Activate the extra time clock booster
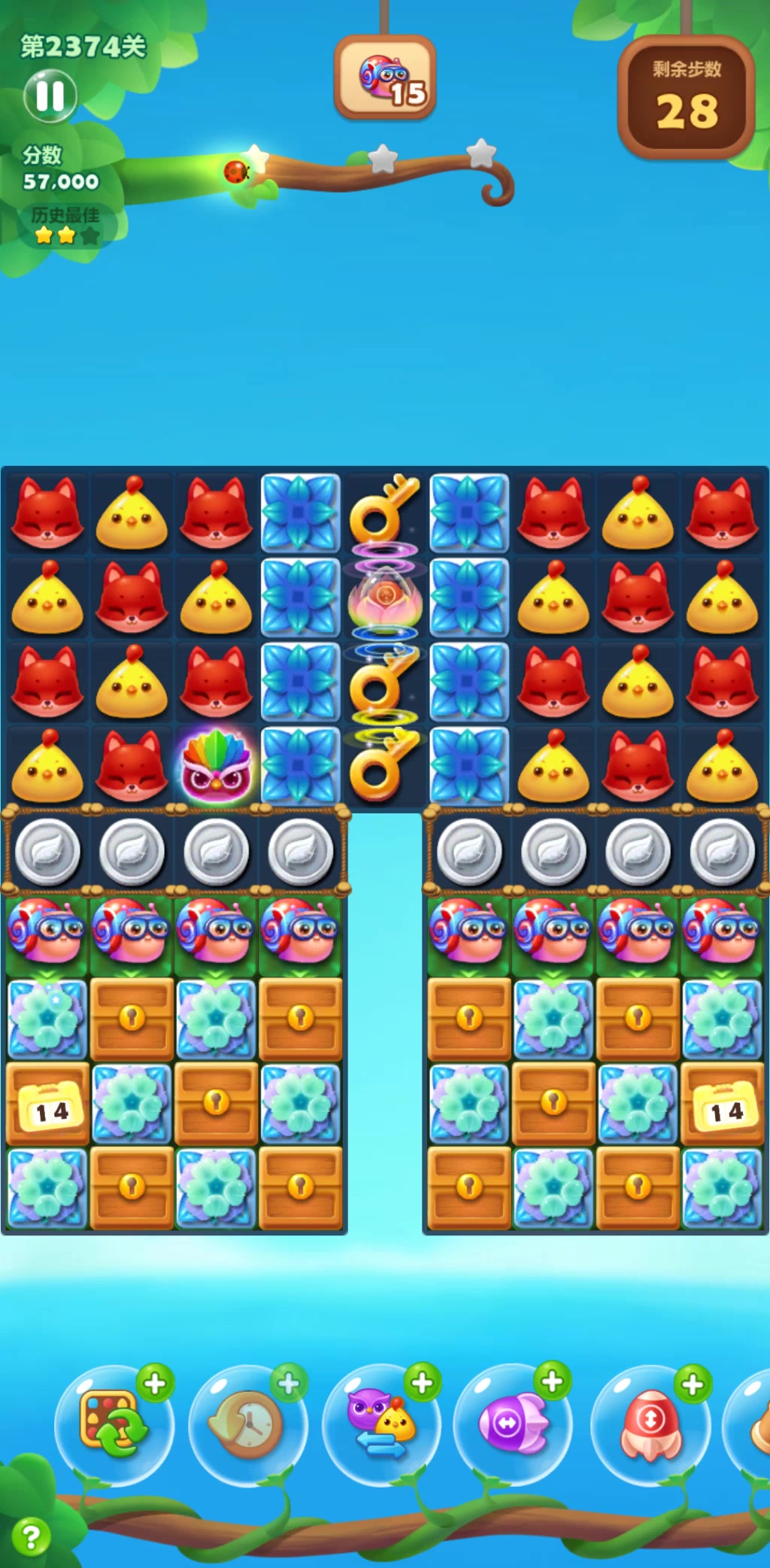This screenshot has width=770, height=1568. coord(247,1425)
